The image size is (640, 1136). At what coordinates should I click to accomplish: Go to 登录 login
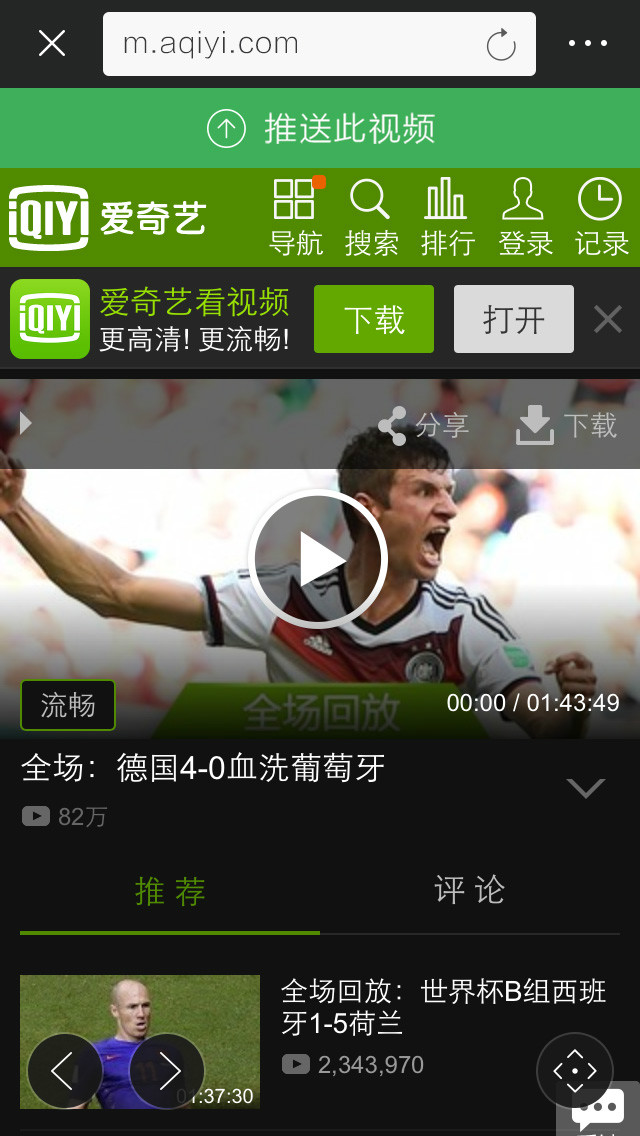coord(524,217)
